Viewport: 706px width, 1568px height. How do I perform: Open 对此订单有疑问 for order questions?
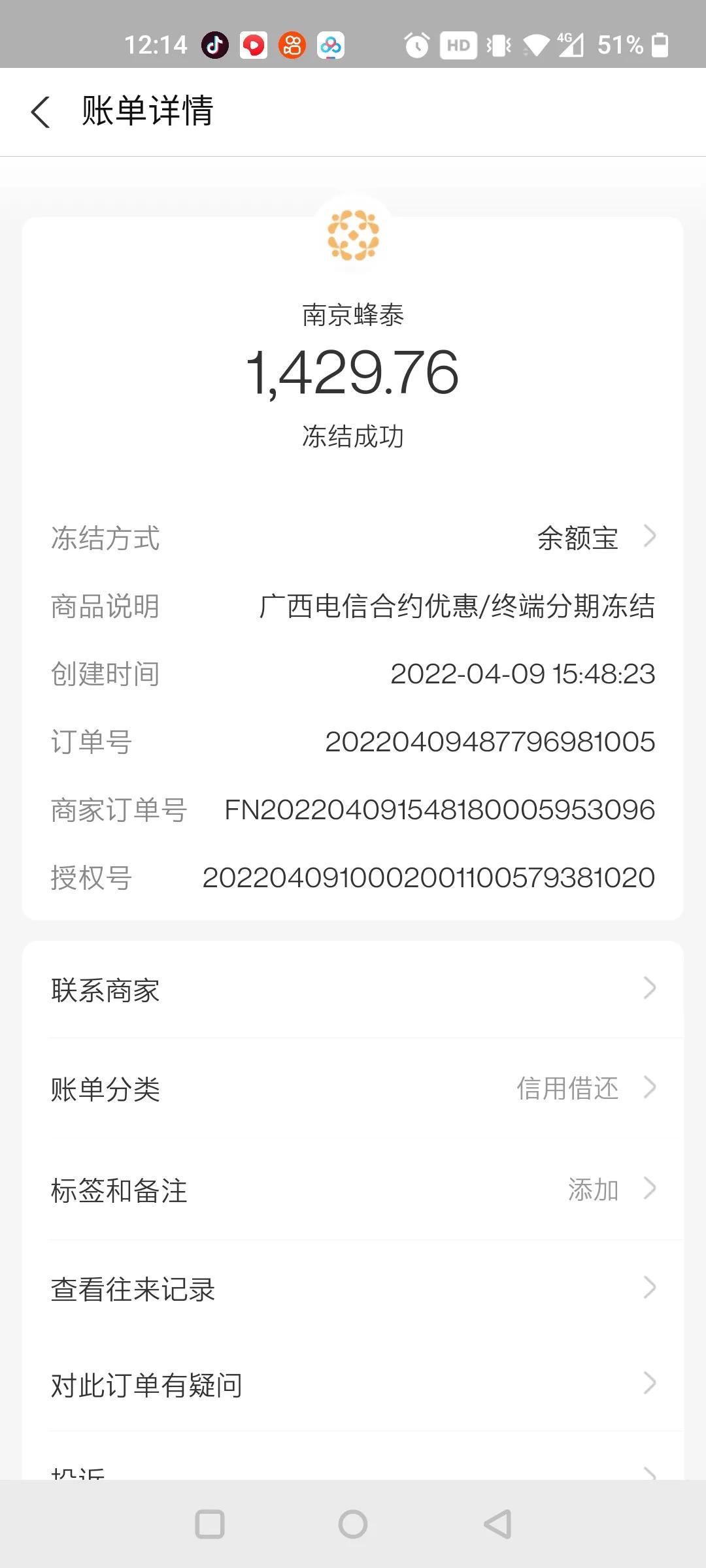click(x=146, y=1384)
